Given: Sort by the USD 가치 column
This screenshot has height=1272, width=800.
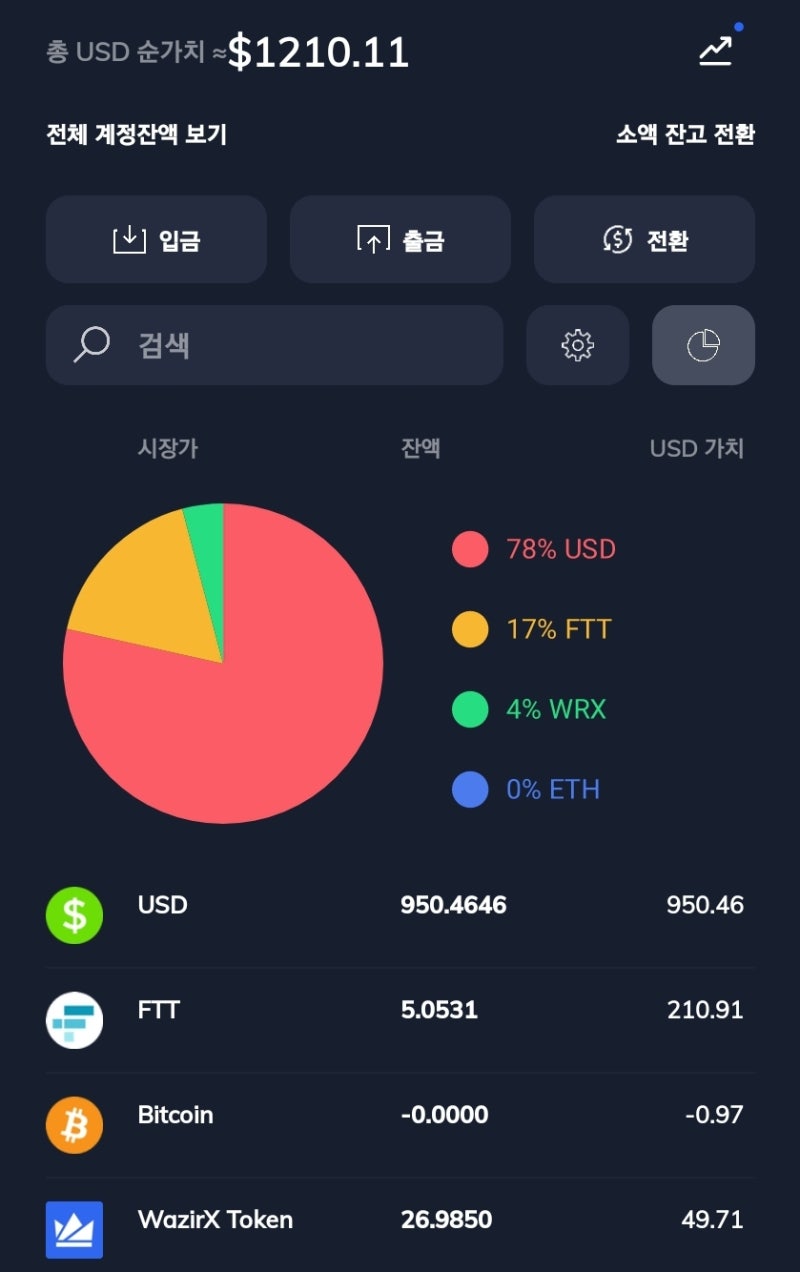Looking at the screenshot, I should tap(697, 449).
